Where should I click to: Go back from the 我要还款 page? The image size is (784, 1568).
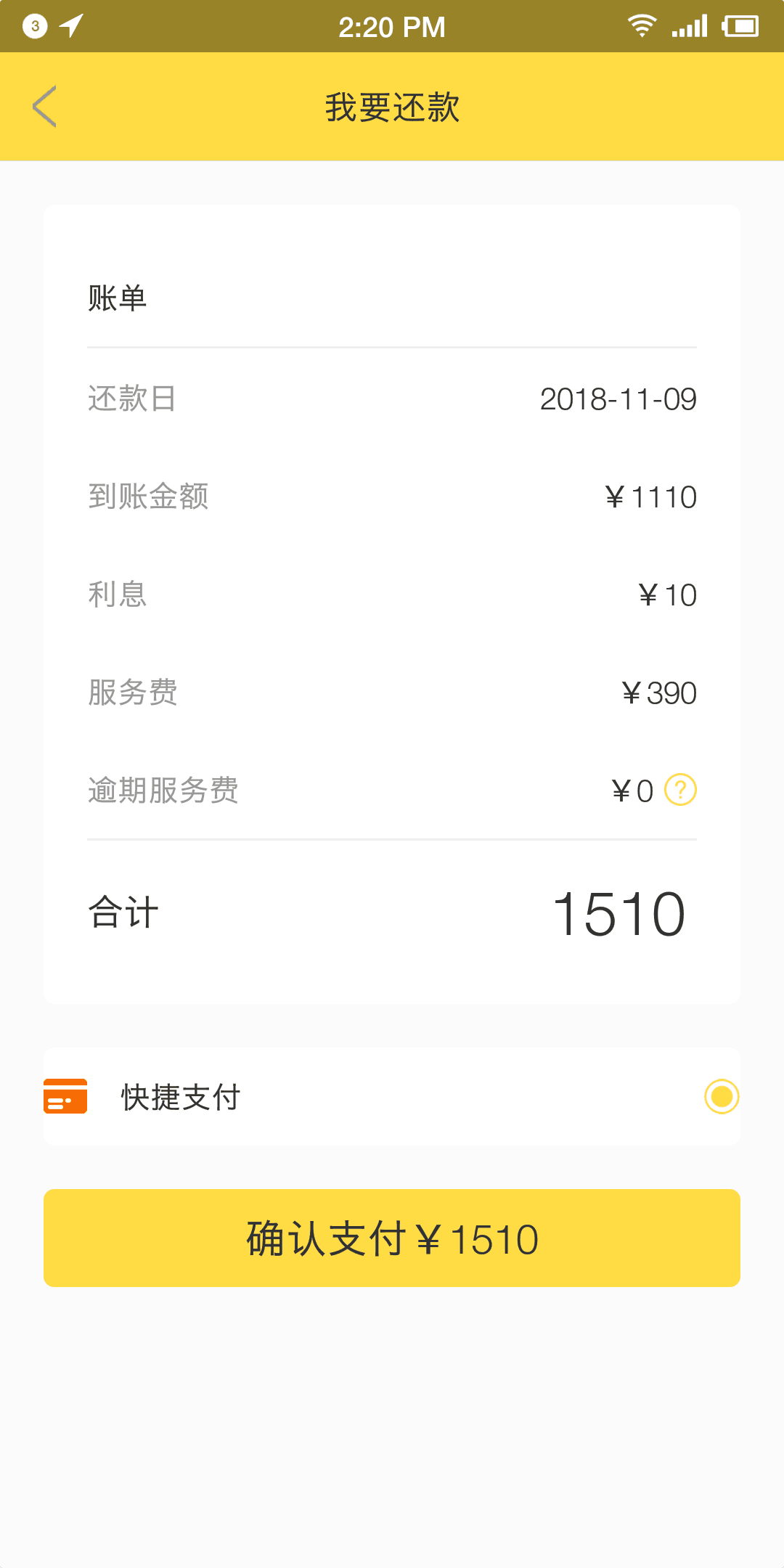(x=44, y=107)
